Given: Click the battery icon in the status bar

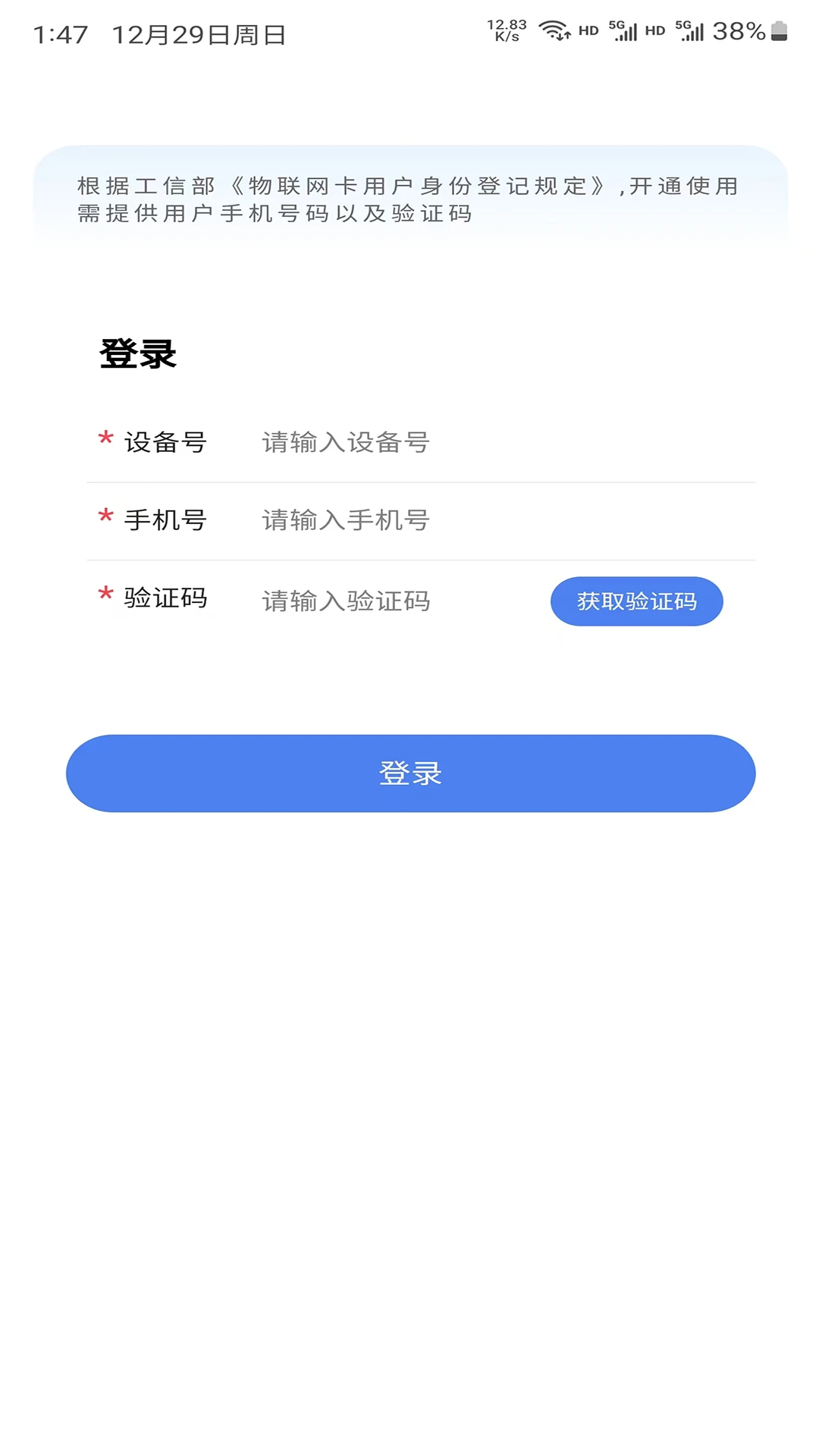Looking at the screenshot, I should point(781,29).
